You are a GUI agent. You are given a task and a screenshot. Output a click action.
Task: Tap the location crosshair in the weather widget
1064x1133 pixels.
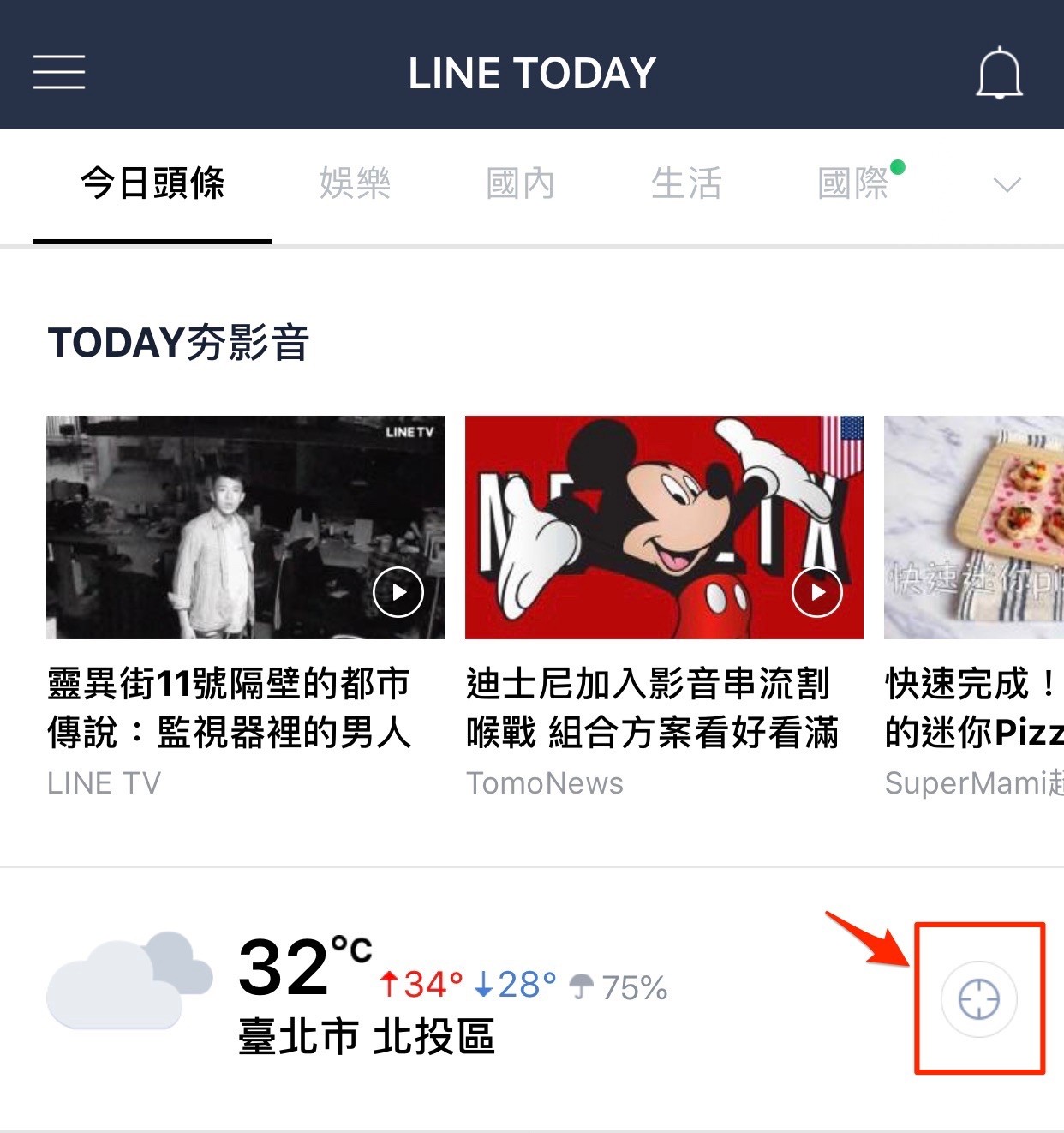tap(979, 998)
